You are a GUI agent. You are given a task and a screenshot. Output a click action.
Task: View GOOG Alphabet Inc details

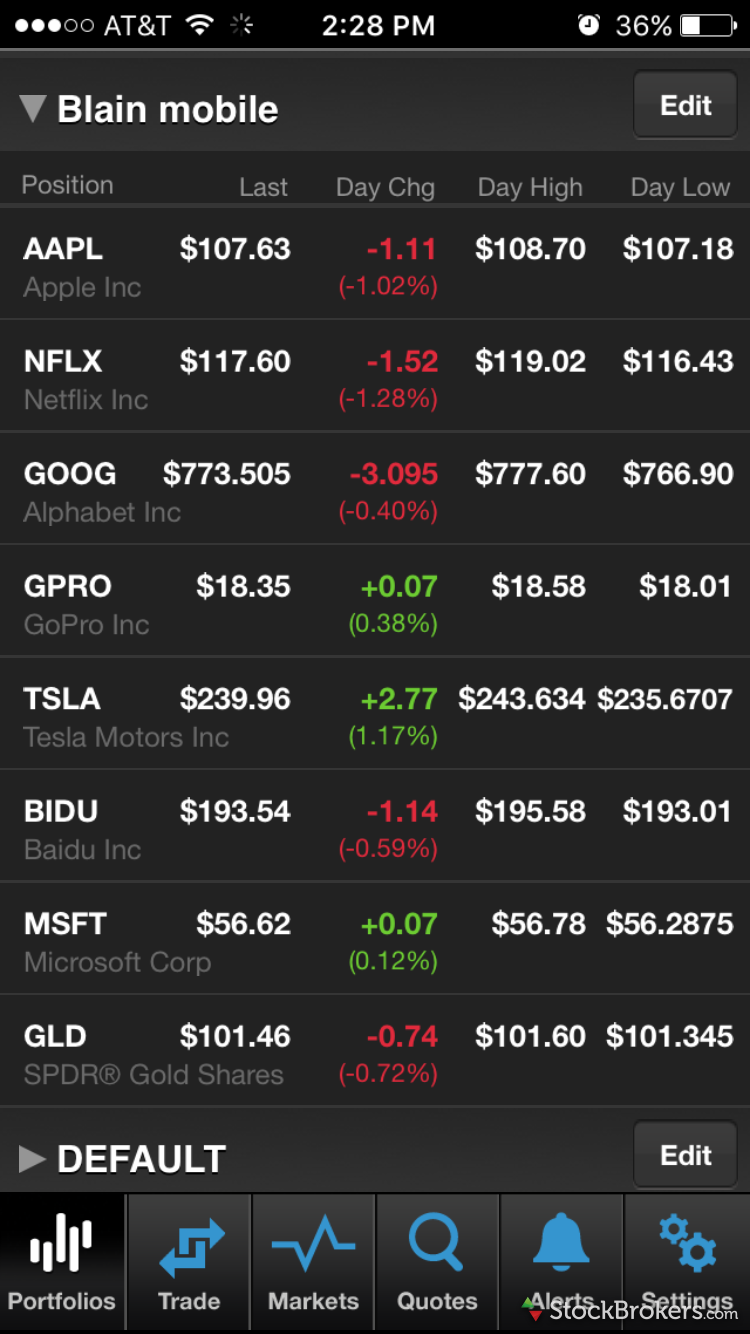[375, 489]
